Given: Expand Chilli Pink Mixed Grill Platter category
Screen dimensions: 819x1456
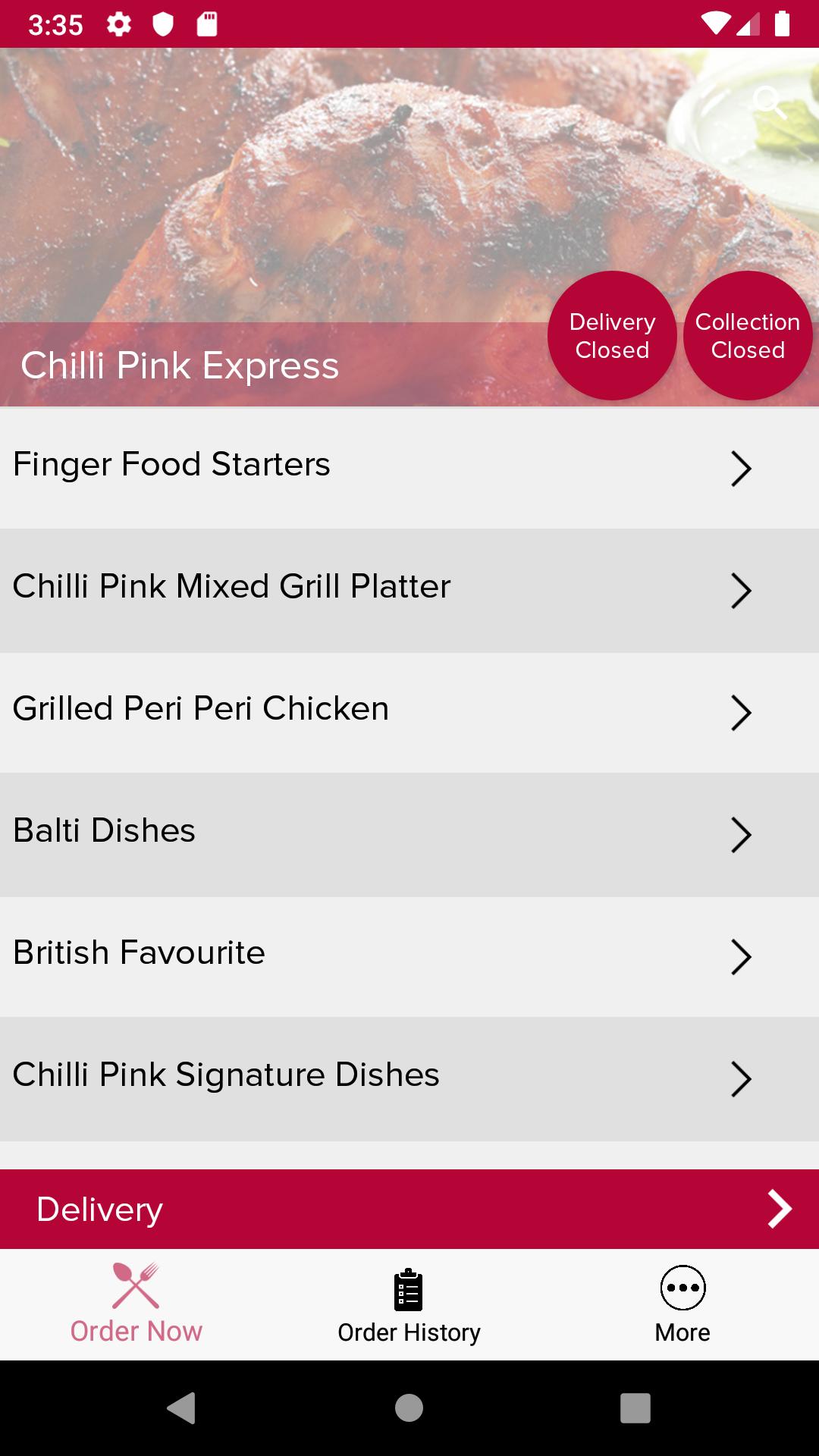Looking at the screenshot, I should pos(409,585).
